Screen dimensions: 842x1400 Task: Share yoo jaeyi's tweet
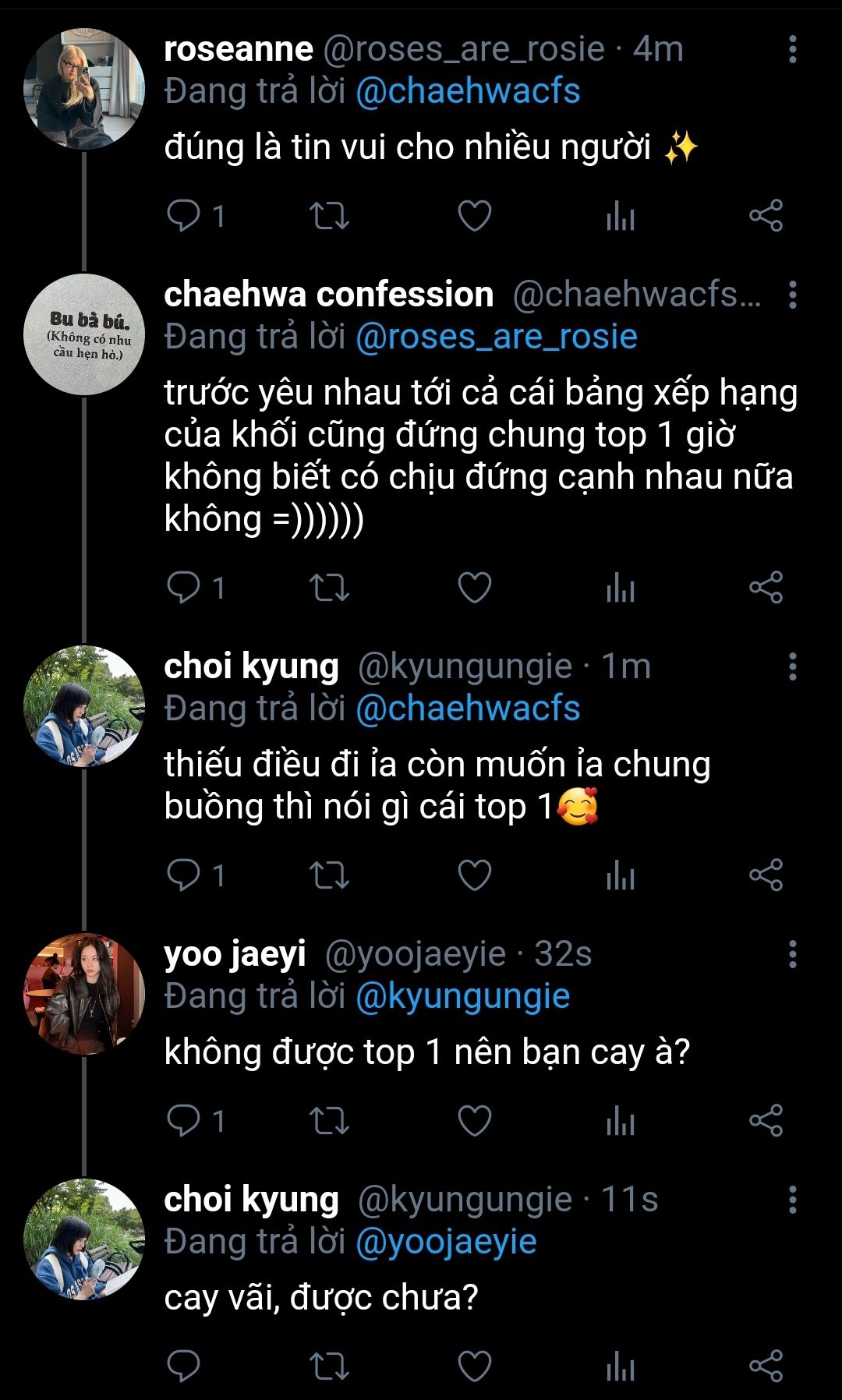tap(766, 1121)
